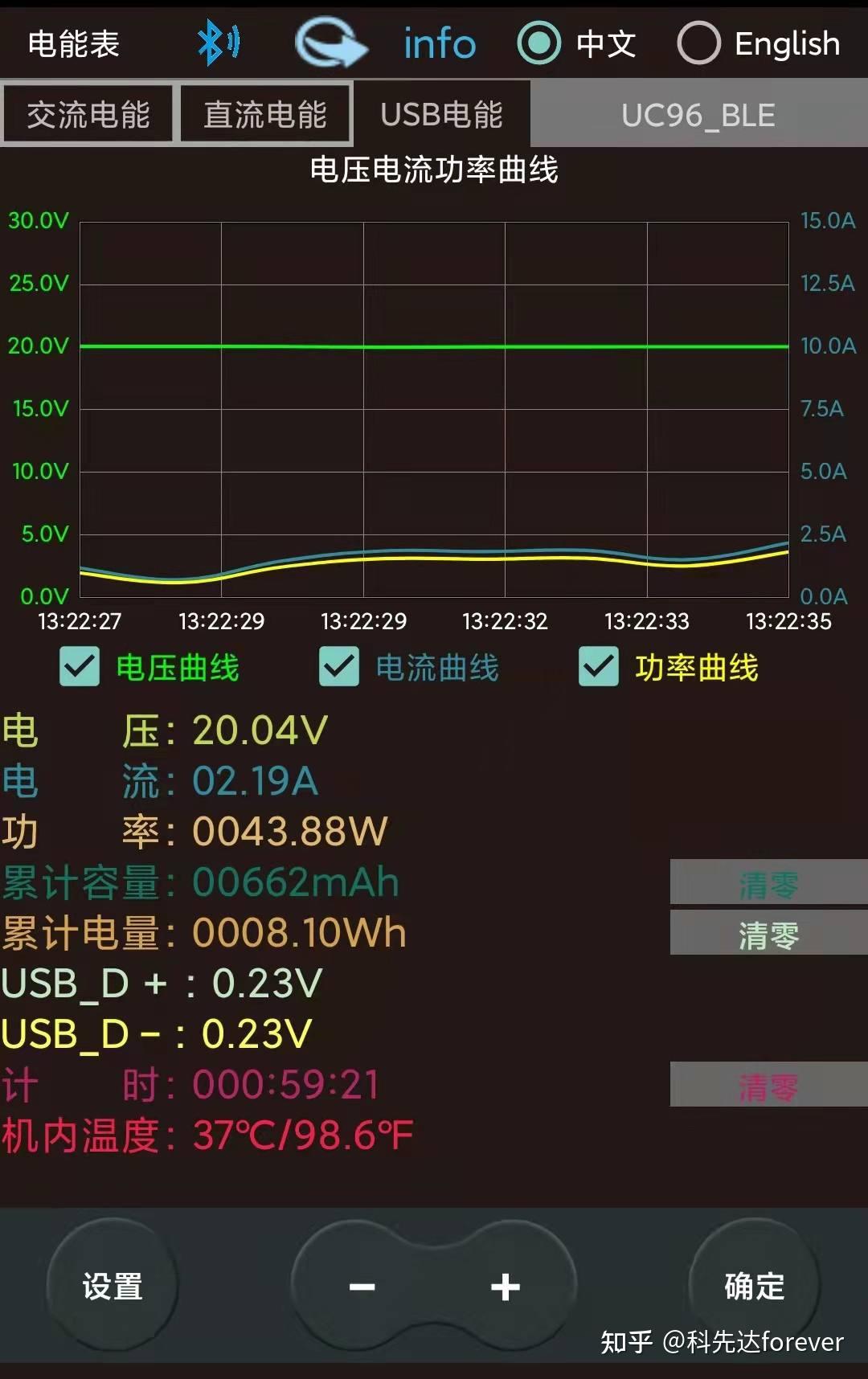Viewport: 868px width, 1379px height.
Task: Tap the Bluetooth connection icon
Action: (x=217, y=43)
